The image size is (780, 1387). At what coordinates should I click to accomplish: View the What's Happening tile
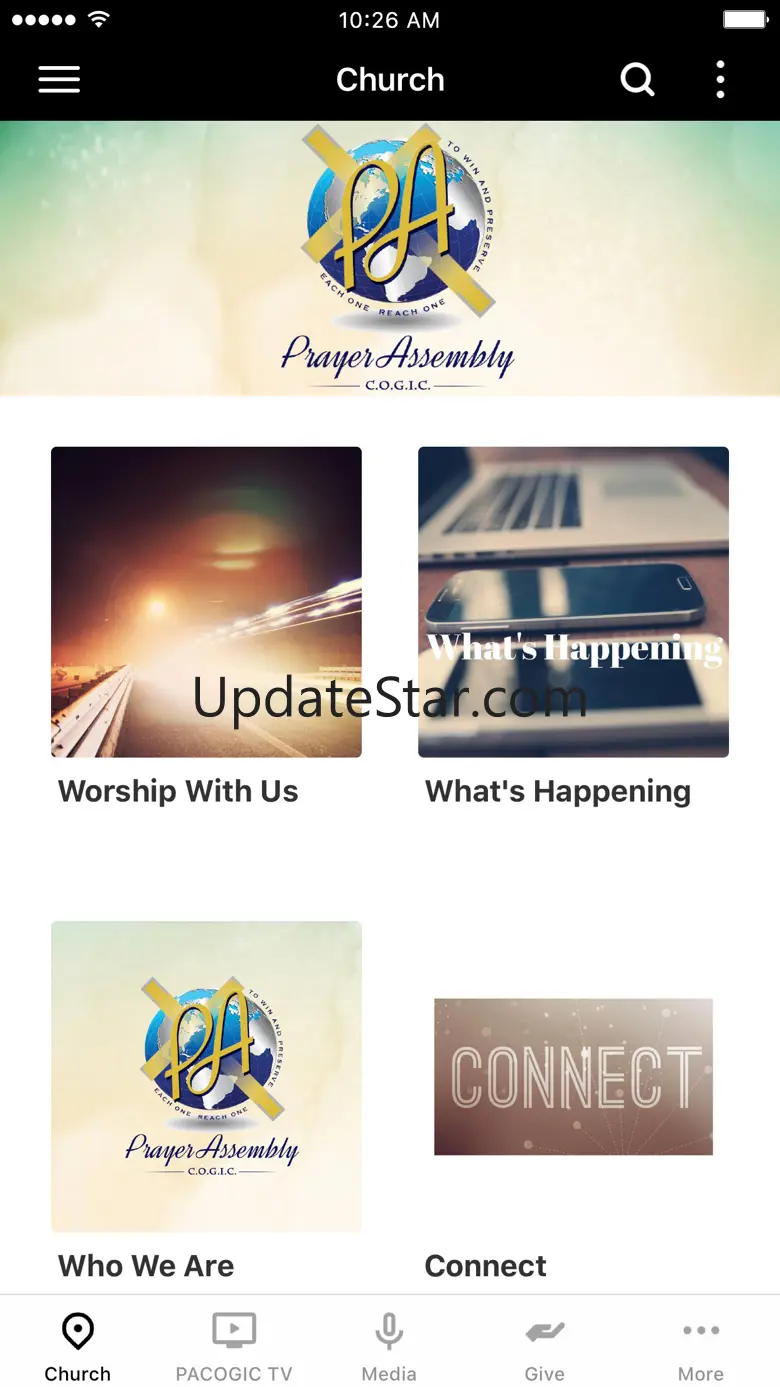point(573,602)
